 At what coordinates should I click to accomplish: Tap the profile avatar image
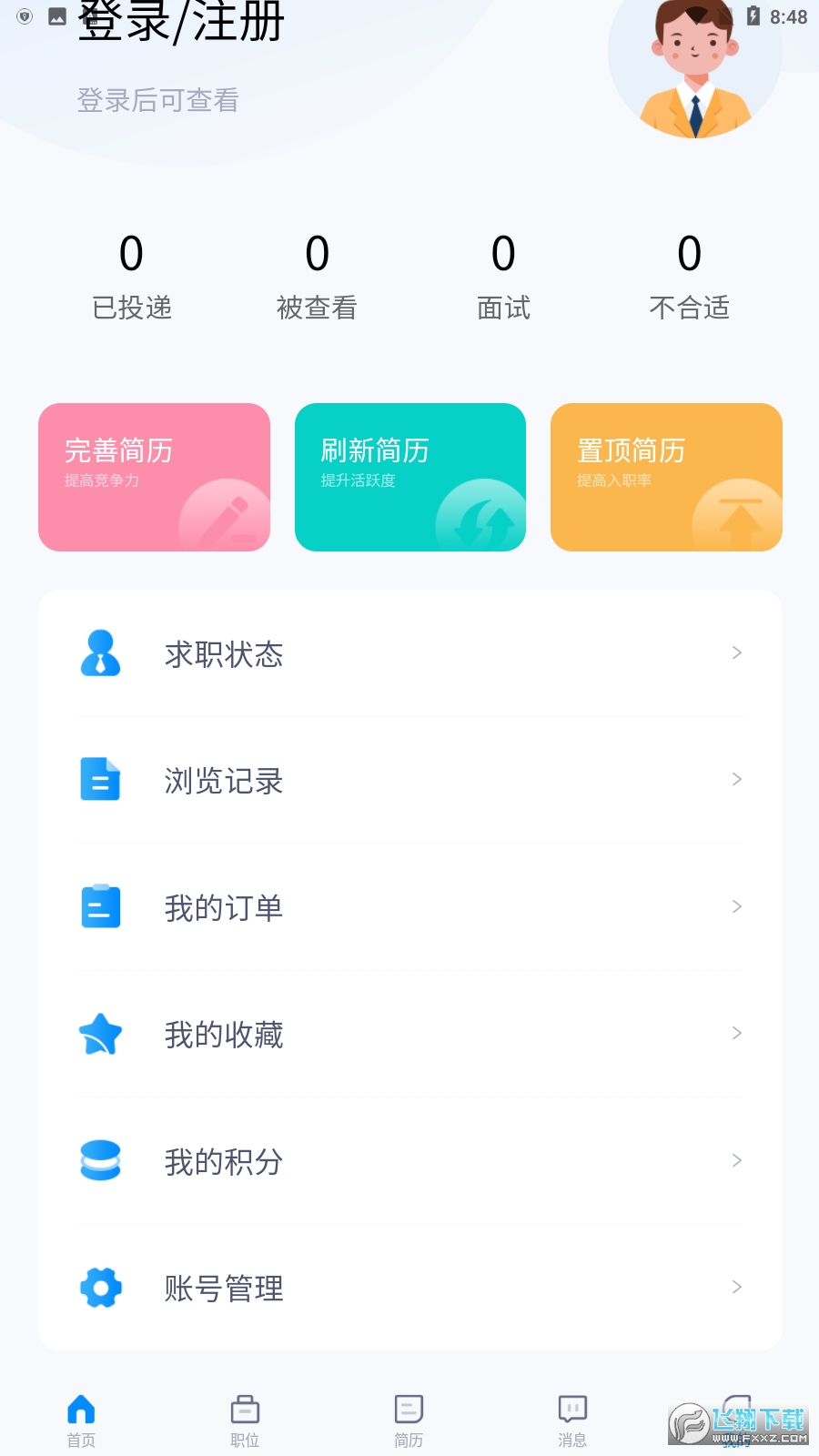tap(694, 68)
